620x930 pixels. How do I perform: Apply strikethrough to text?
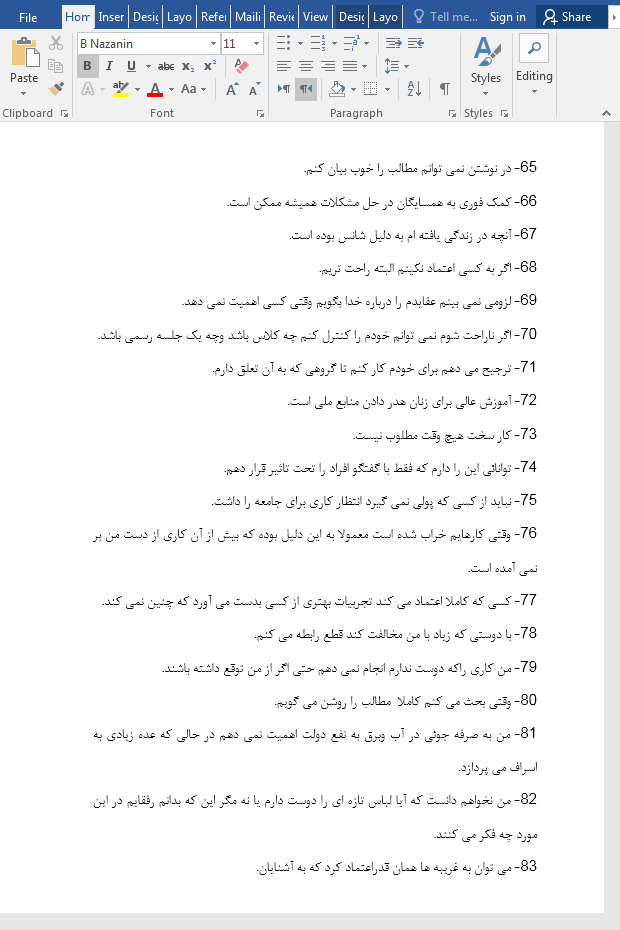click(166, 66)
